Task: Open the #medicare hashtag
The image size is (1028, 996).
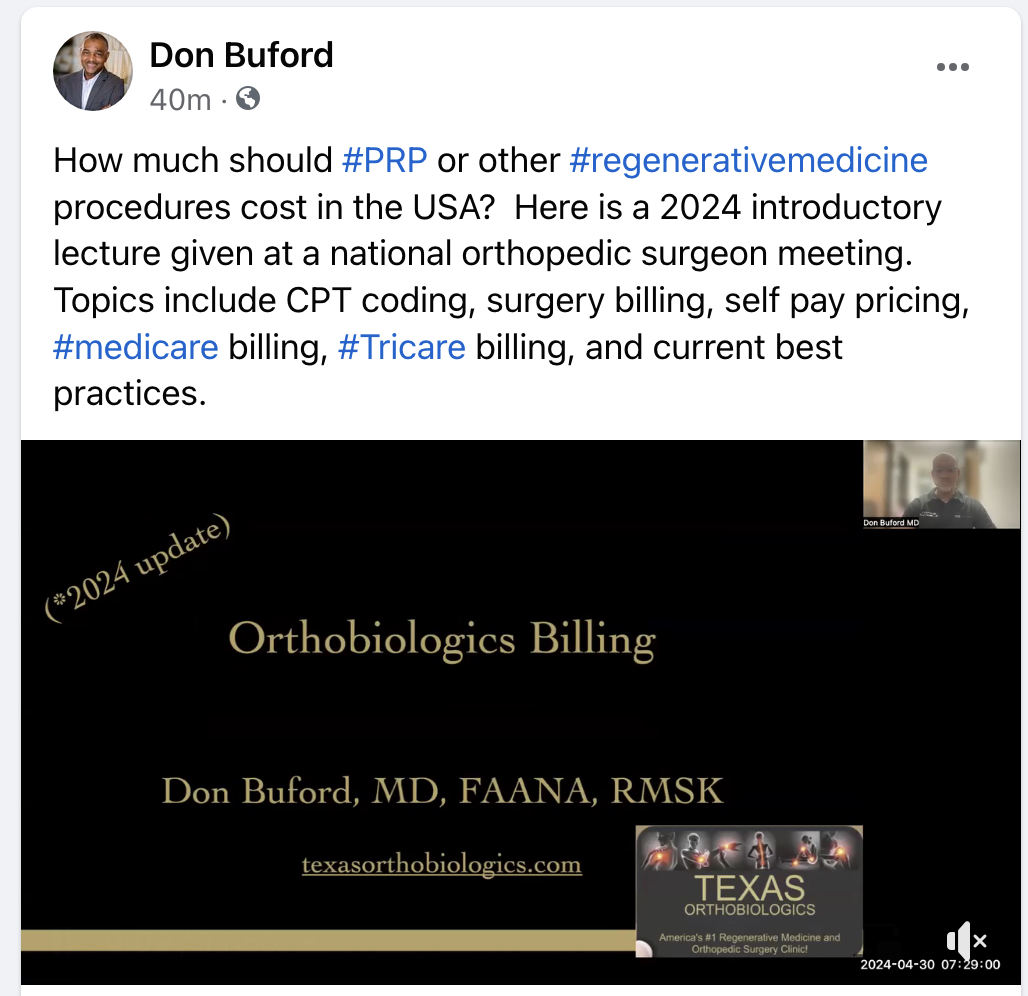Action: pos(135,347)
